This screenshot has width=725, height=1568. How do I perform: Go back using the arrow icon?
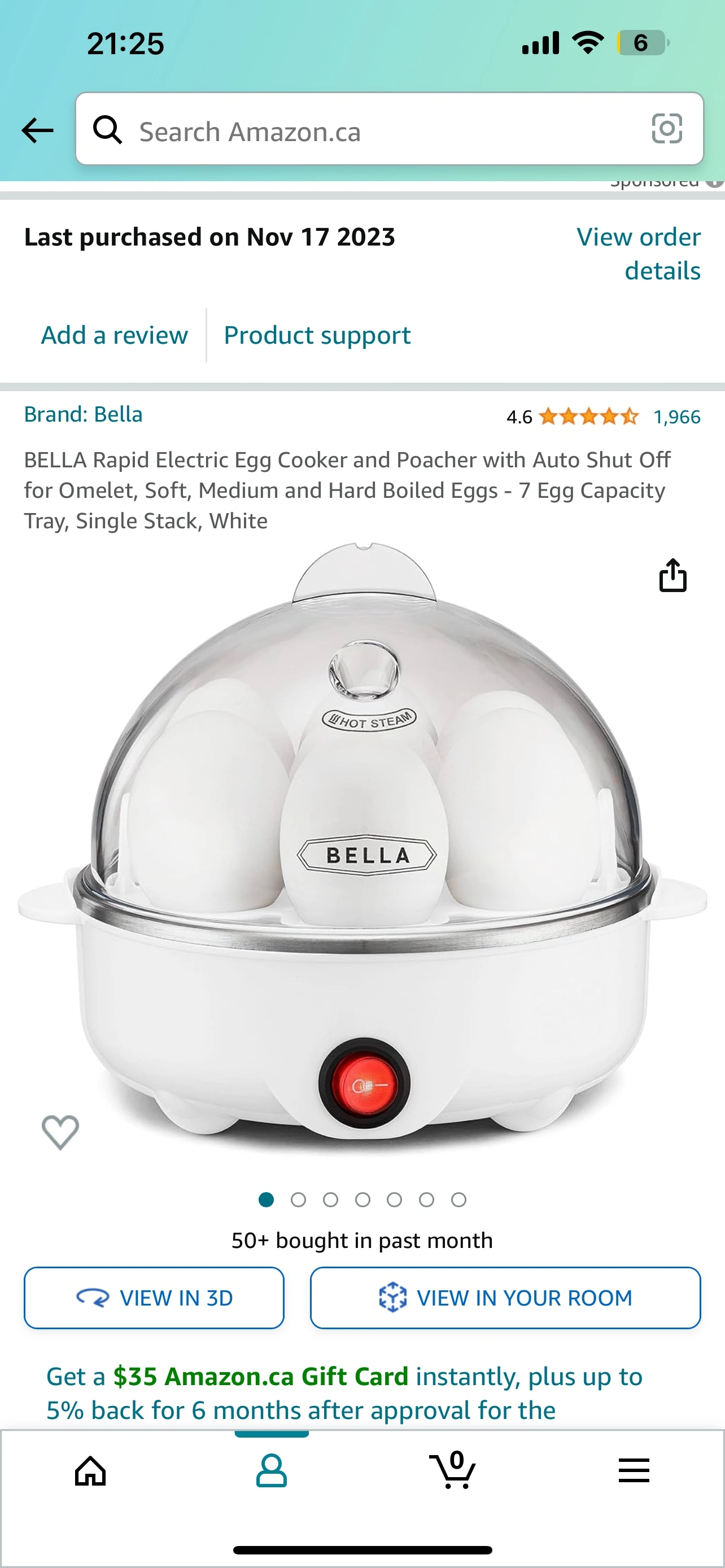click(x=37, y=130)
